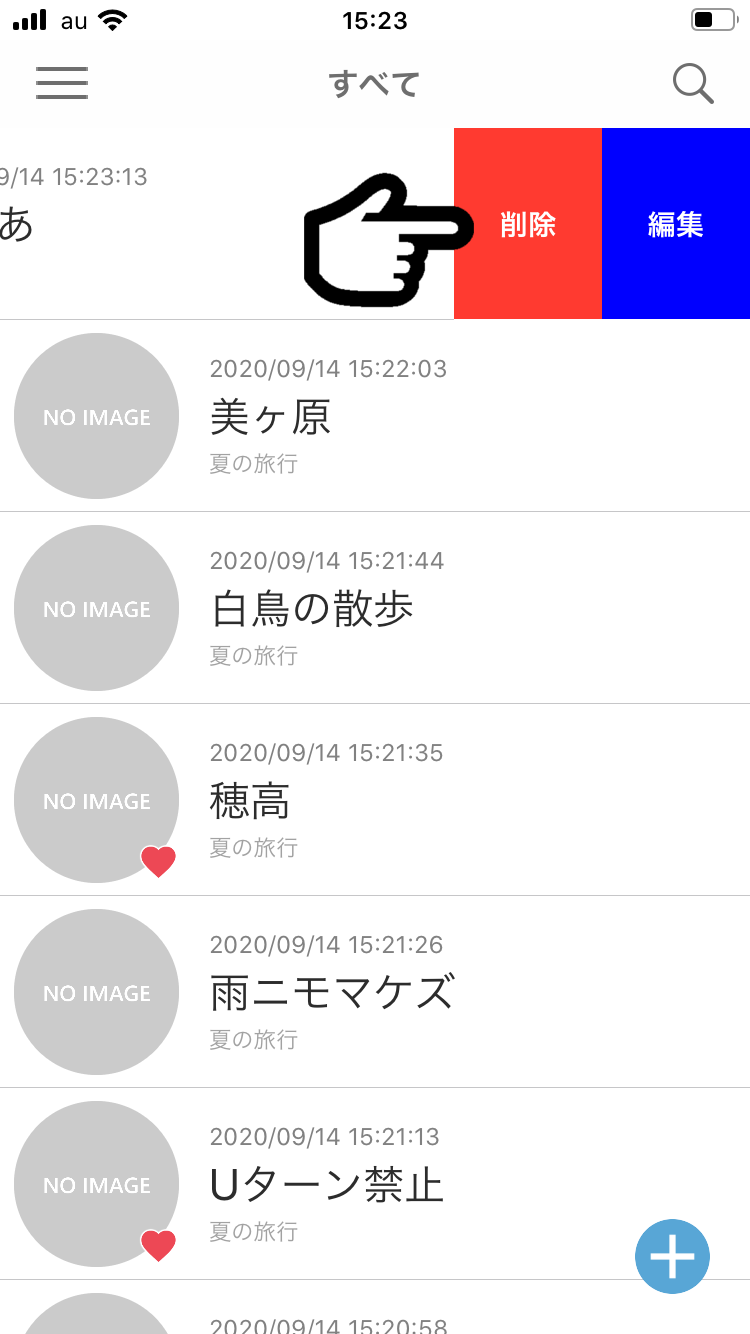Open the hamburger drawer menu
Viewport: 750px width, 1334px height.
click(62, 83)
